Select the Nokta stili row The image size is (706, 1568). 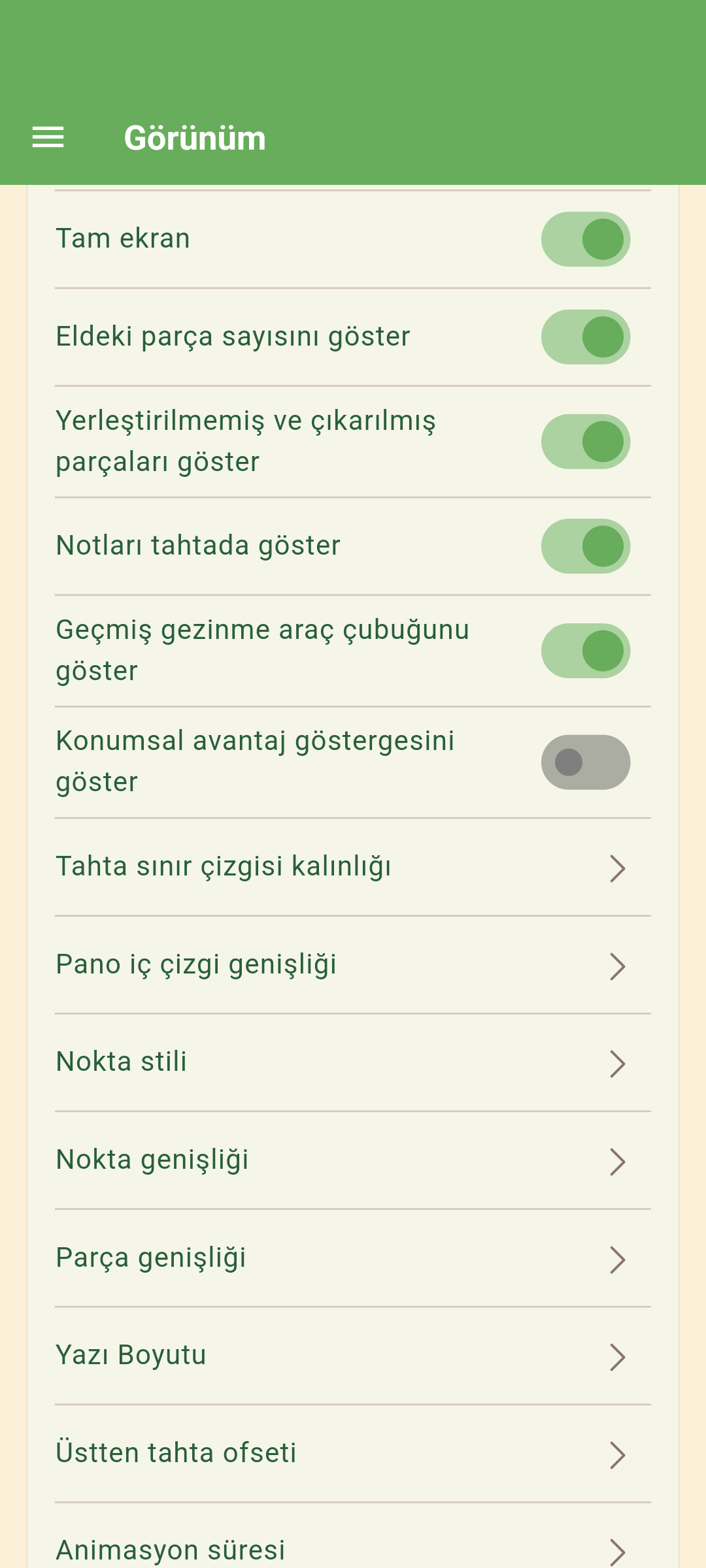(353, 1062)
